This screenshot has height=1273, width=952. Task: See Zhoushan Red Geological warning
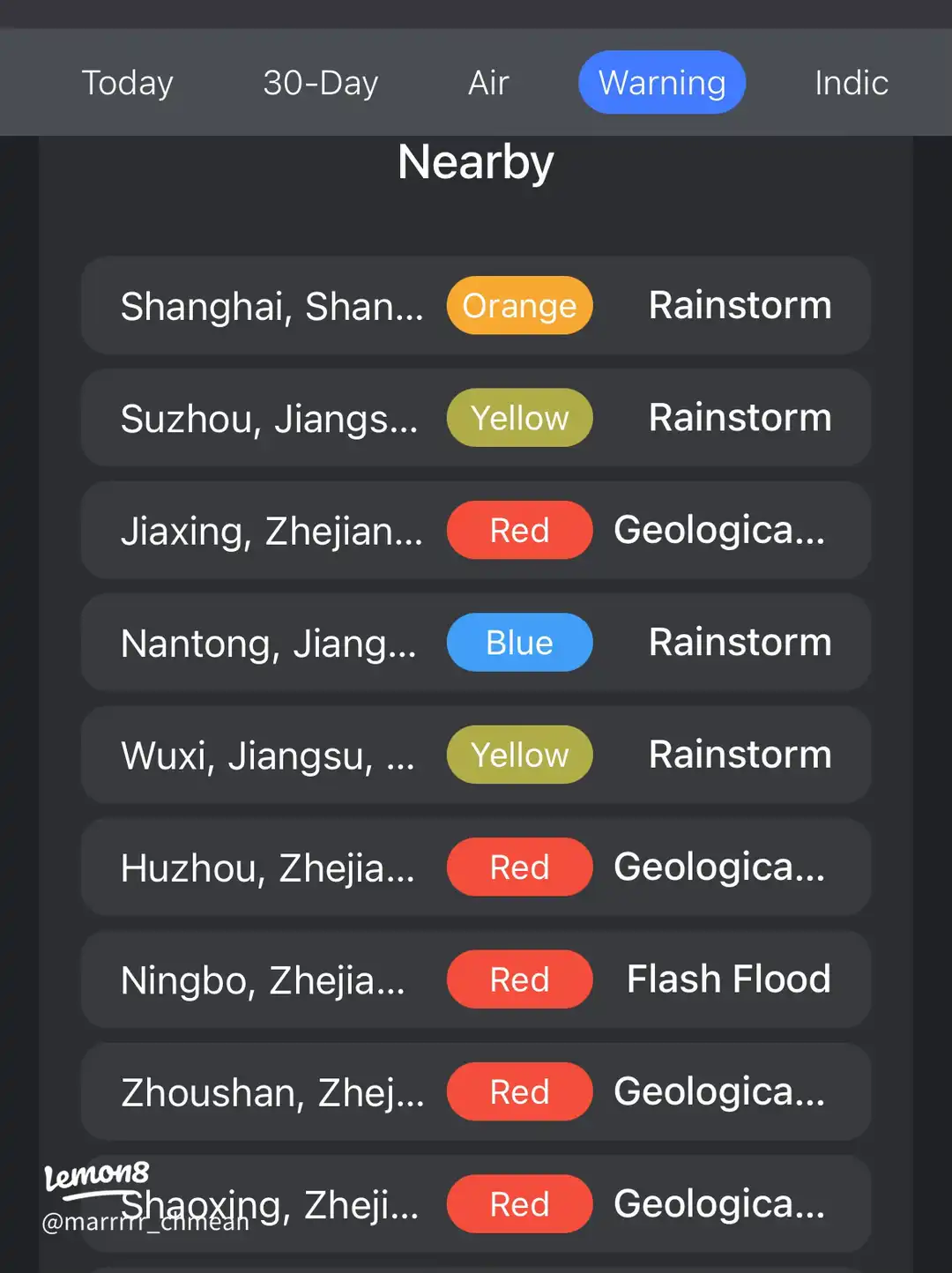tap(476, 1092)
